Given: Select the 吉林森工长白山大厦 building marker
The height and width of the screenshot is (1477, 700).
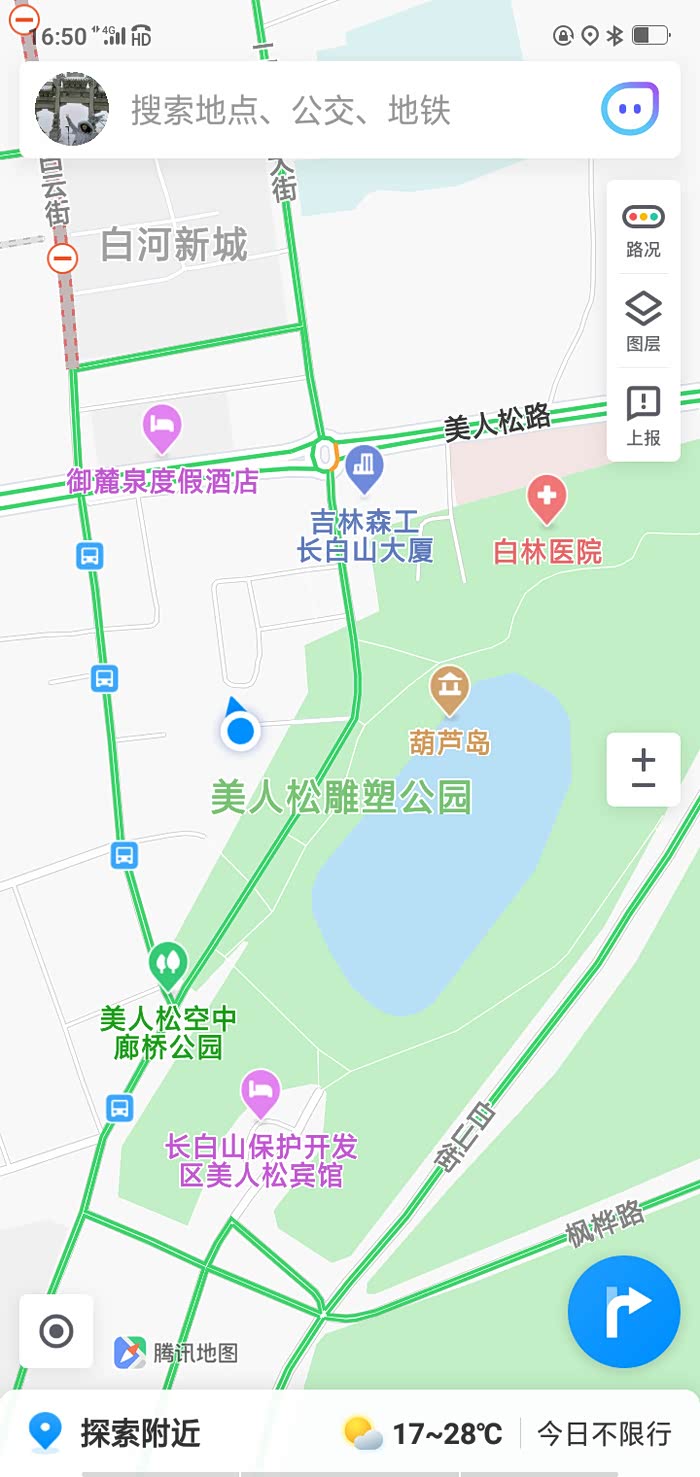Looking at the screenshot, I should [x=364, y=468].
